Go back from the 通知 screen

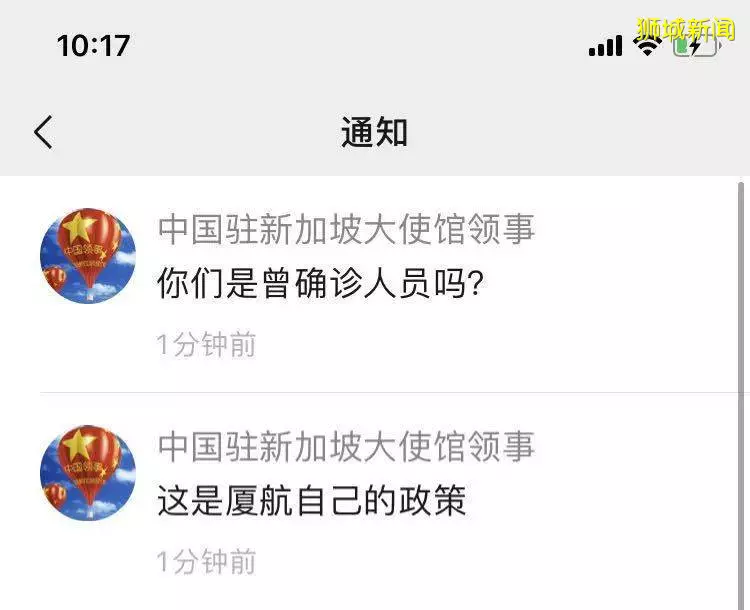[43, 132]
